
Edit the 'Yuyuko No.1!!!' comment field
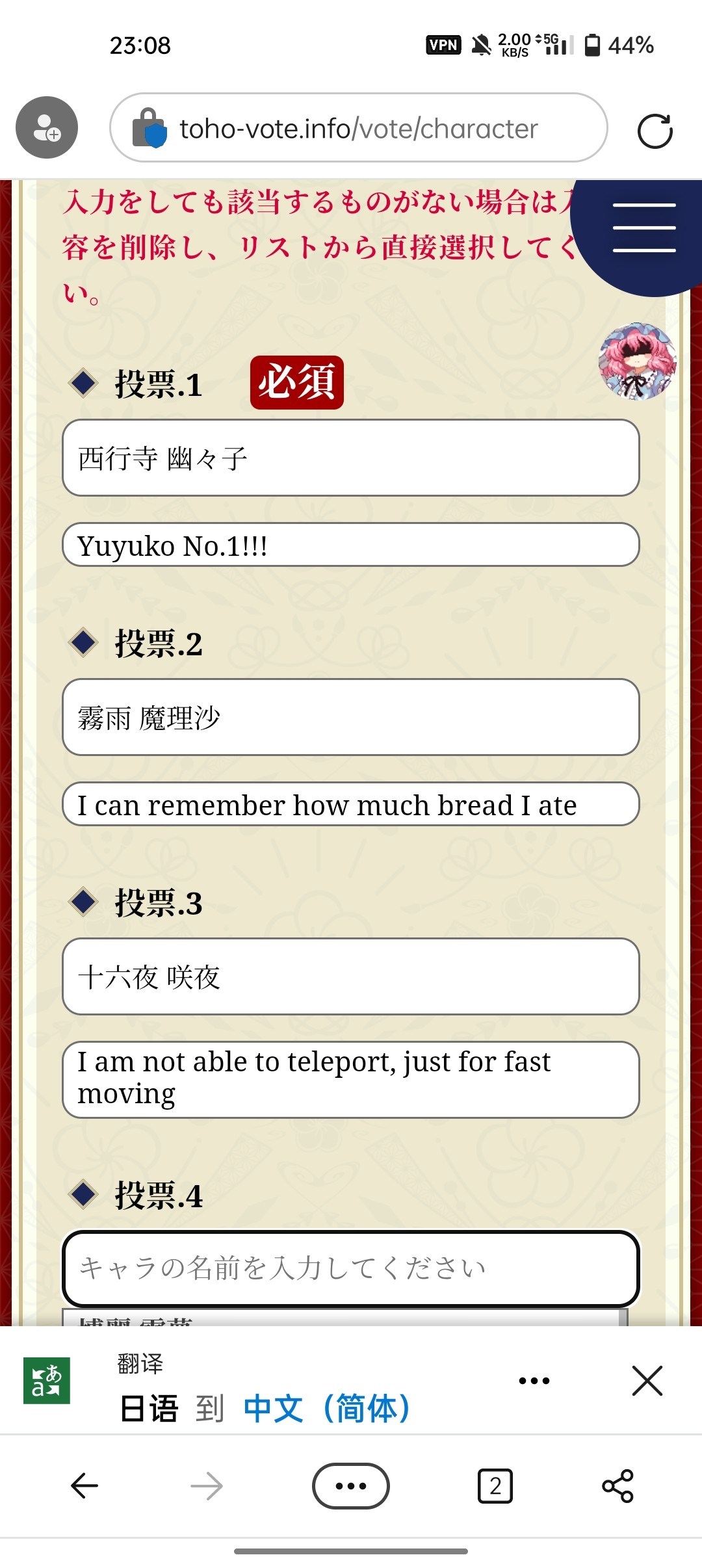click(x=351, y=545)
